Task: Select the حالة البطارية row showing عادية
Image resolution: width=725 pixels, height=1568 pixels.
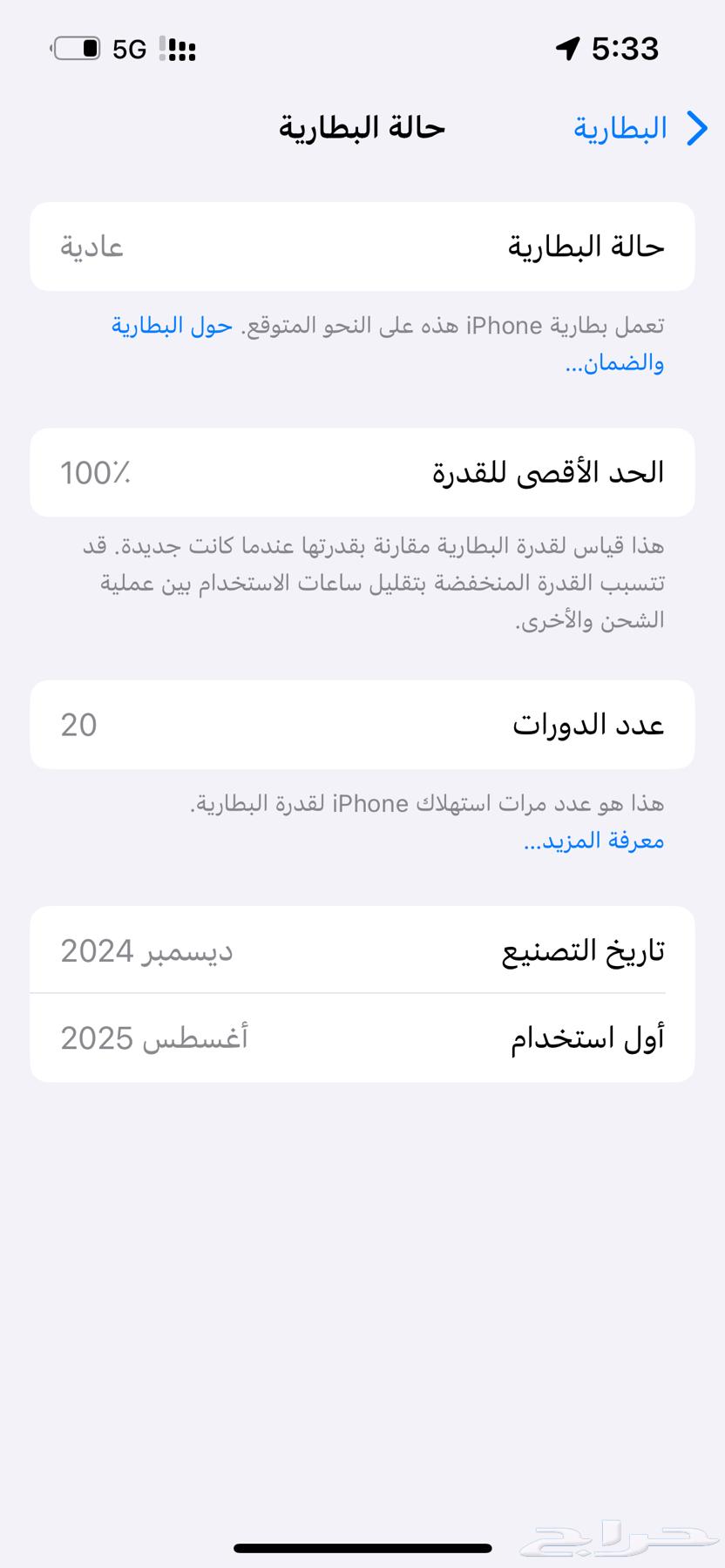Action: [x=362, y=247]
